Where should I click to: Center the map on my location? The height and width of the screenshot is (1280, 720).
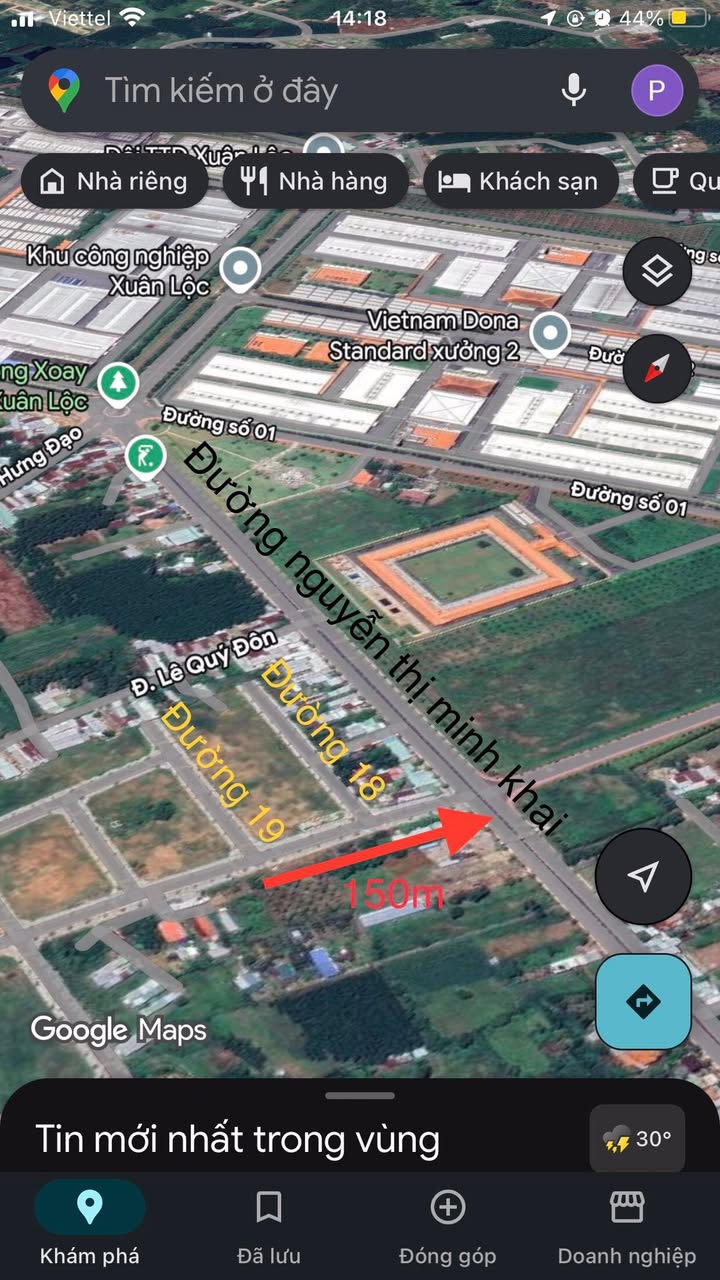643,876
